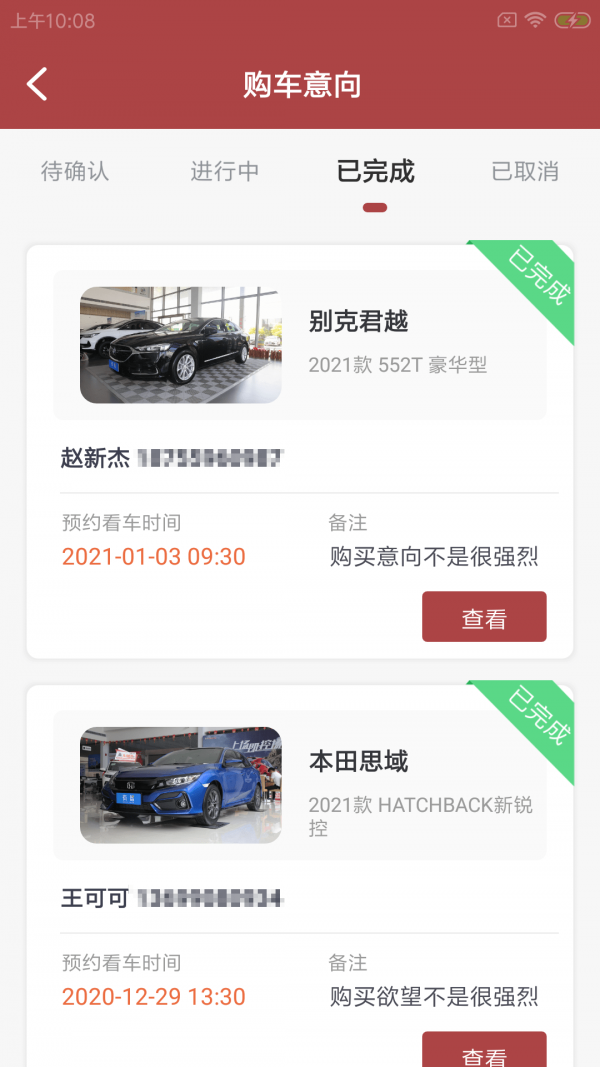Select the 已完成 tab
This screenshot has width=600, height=1067.
pyautogui.click(x=375, y=171)
